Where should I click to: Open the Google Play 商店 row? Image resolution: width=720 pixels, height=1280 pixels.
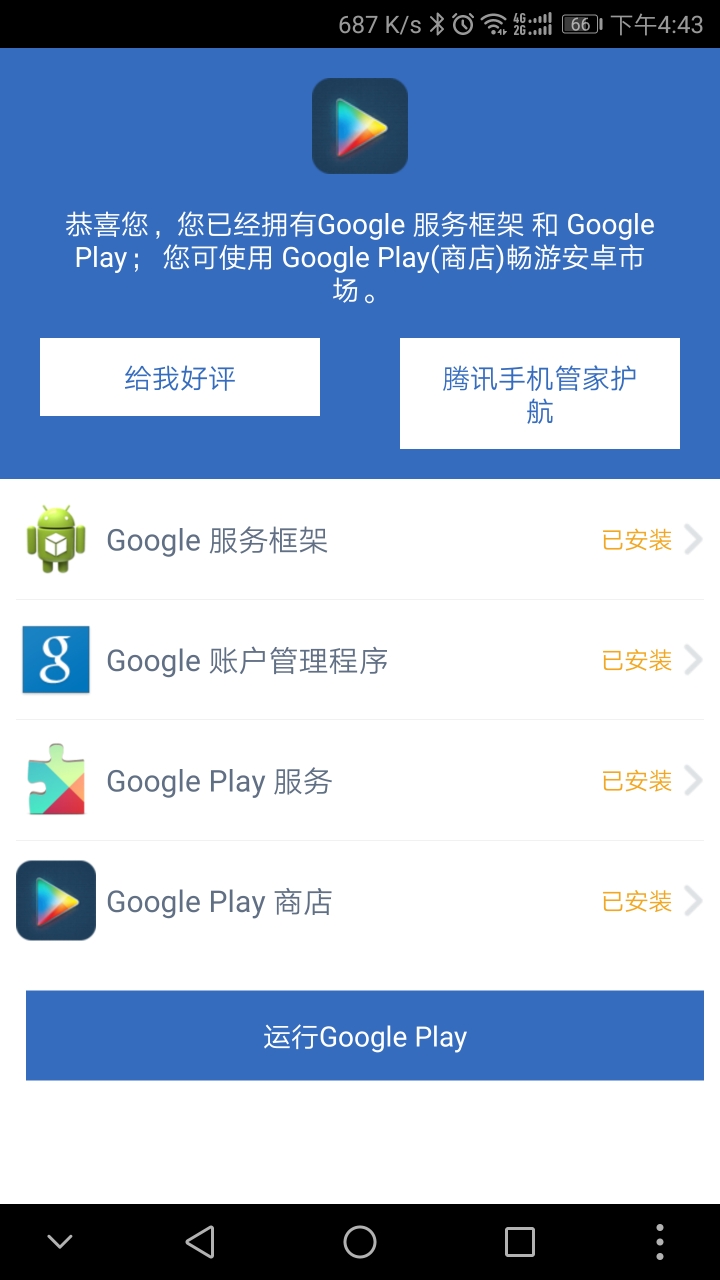coord(360,901)
